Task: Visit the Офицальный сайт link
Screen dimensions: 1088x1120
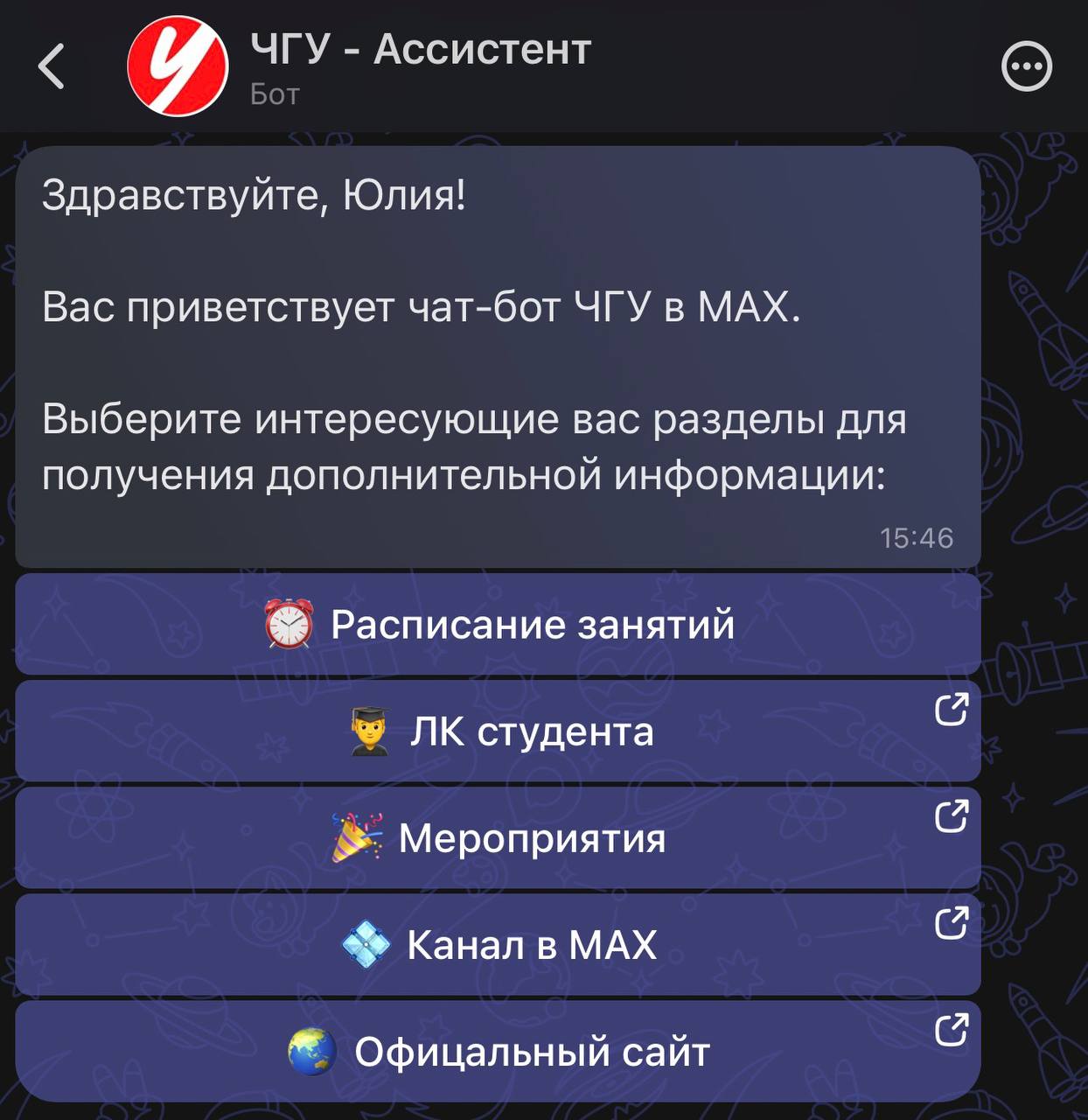Action: pyautogui.click(x=498, y=1052)
